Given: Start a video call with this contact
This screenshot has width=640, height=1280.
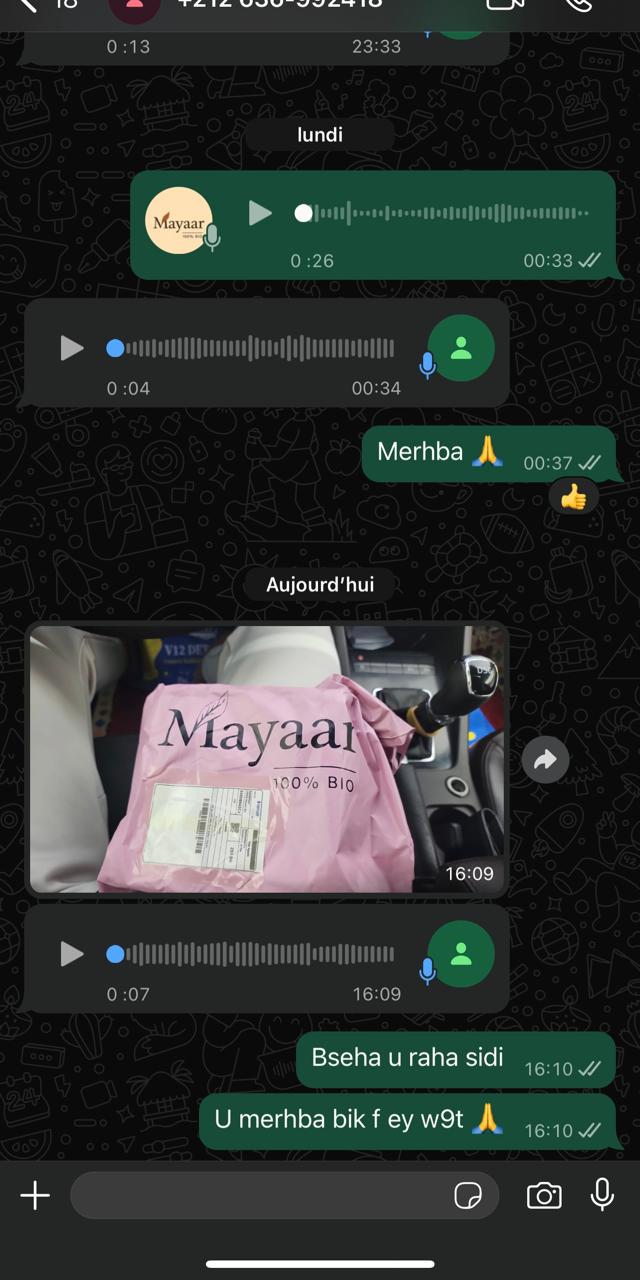Looking at the screenshot, I should [x=505, y=3].
